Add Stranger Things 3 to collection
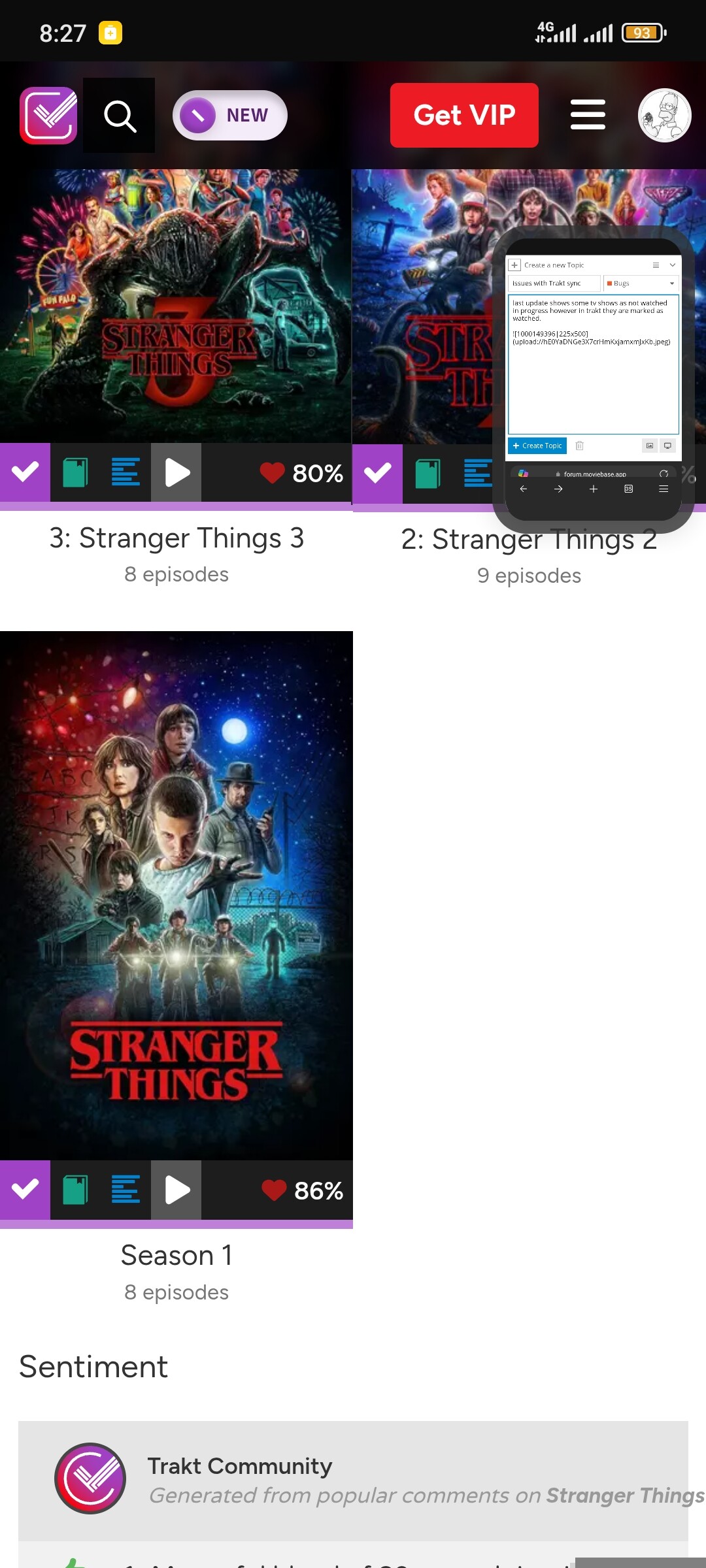This screenshot has width=706, height=1568. pos(75,472)
